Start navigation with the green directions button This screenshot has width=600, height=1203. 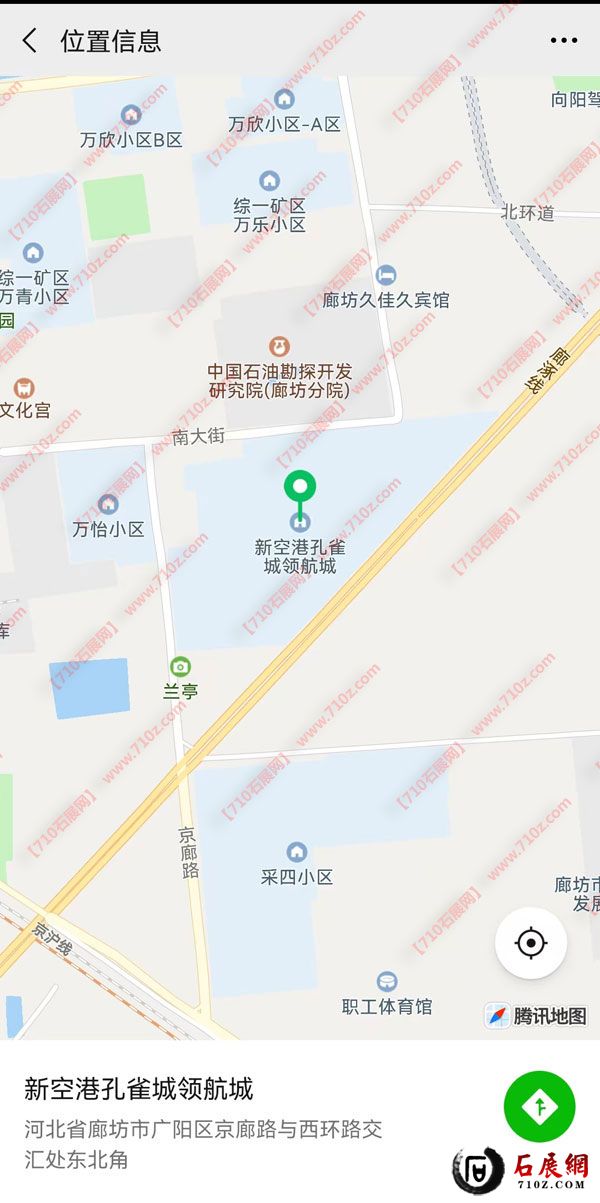pyautogui.click(x=540, y=1106)
